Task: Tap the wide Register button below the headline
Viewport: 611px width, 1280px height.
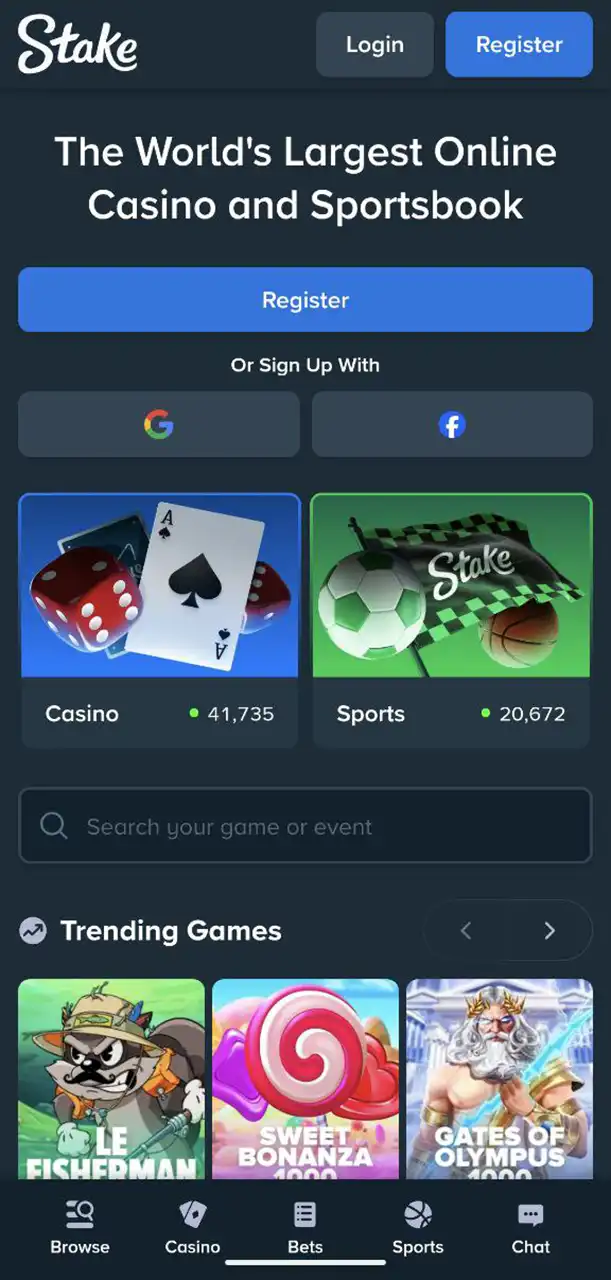Action: coord(305,300)
